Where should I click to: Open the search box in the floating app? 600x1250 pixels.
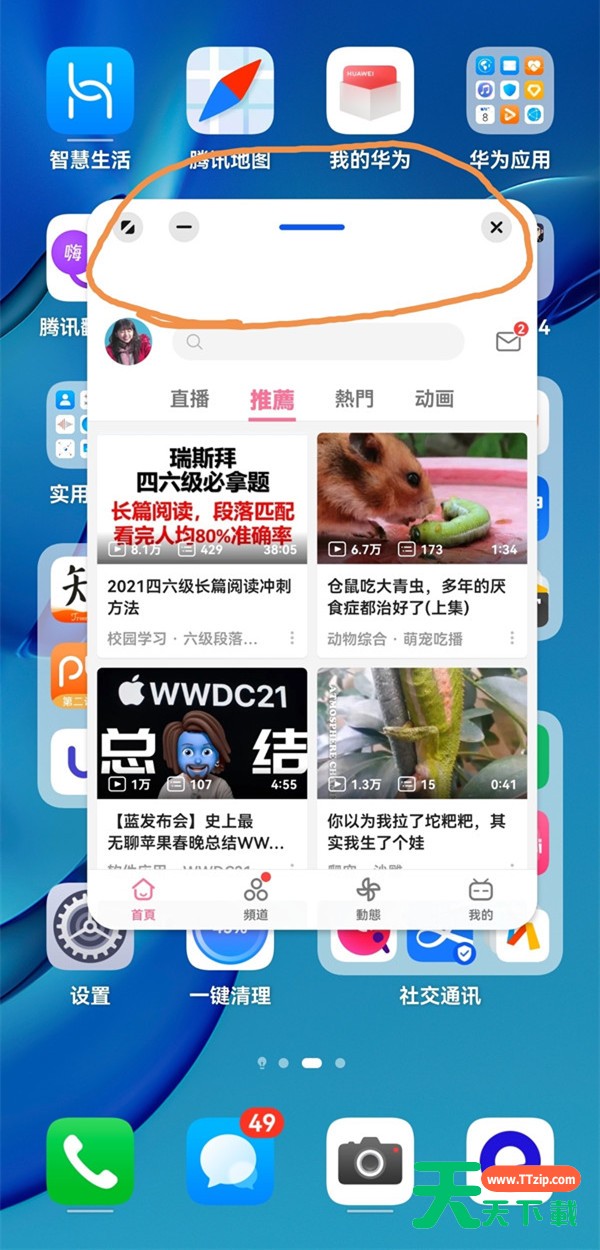[318, 342]
